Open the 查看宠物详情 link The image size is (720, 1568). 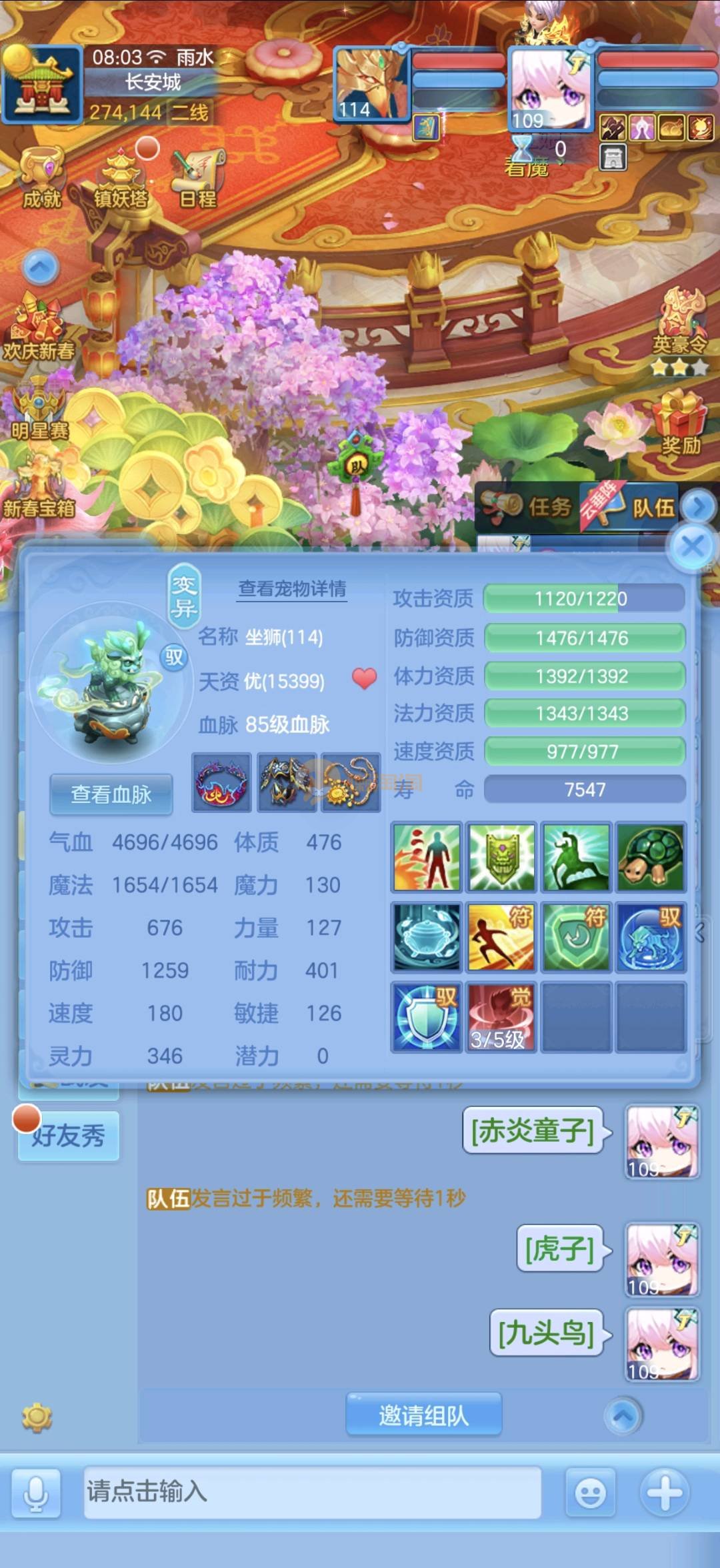(x=292, y=588)
